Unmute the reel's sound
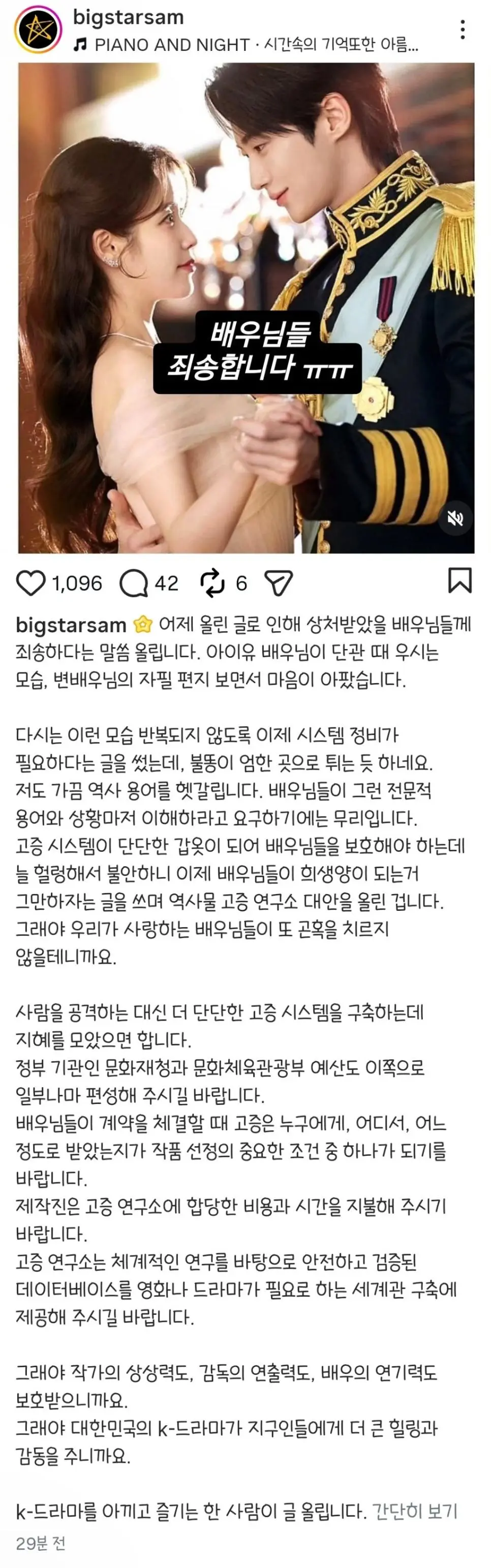This screenshot has height=1568, width=491. (x=455, y=518)
